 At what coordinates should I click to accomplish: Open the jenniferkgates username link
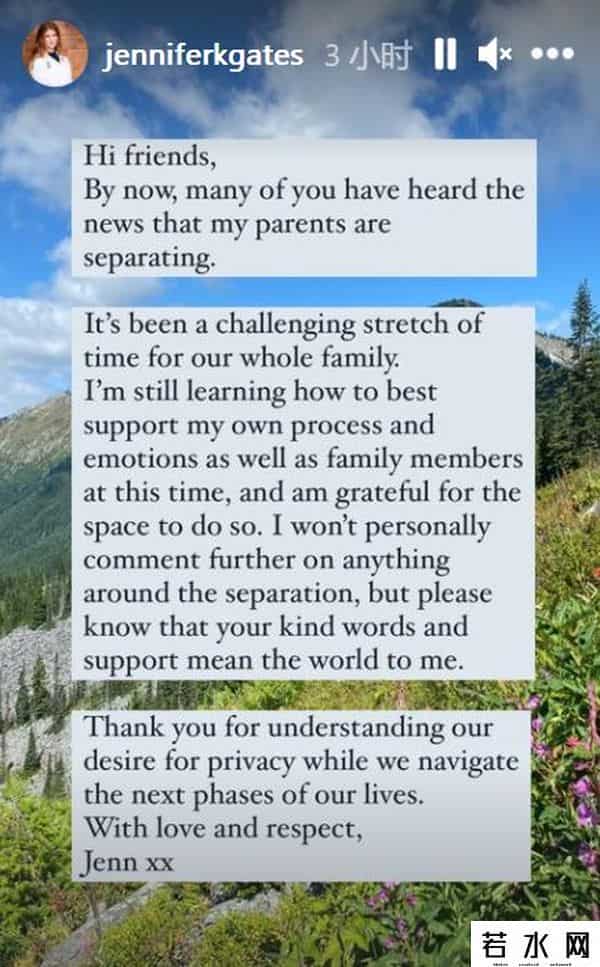203,56
